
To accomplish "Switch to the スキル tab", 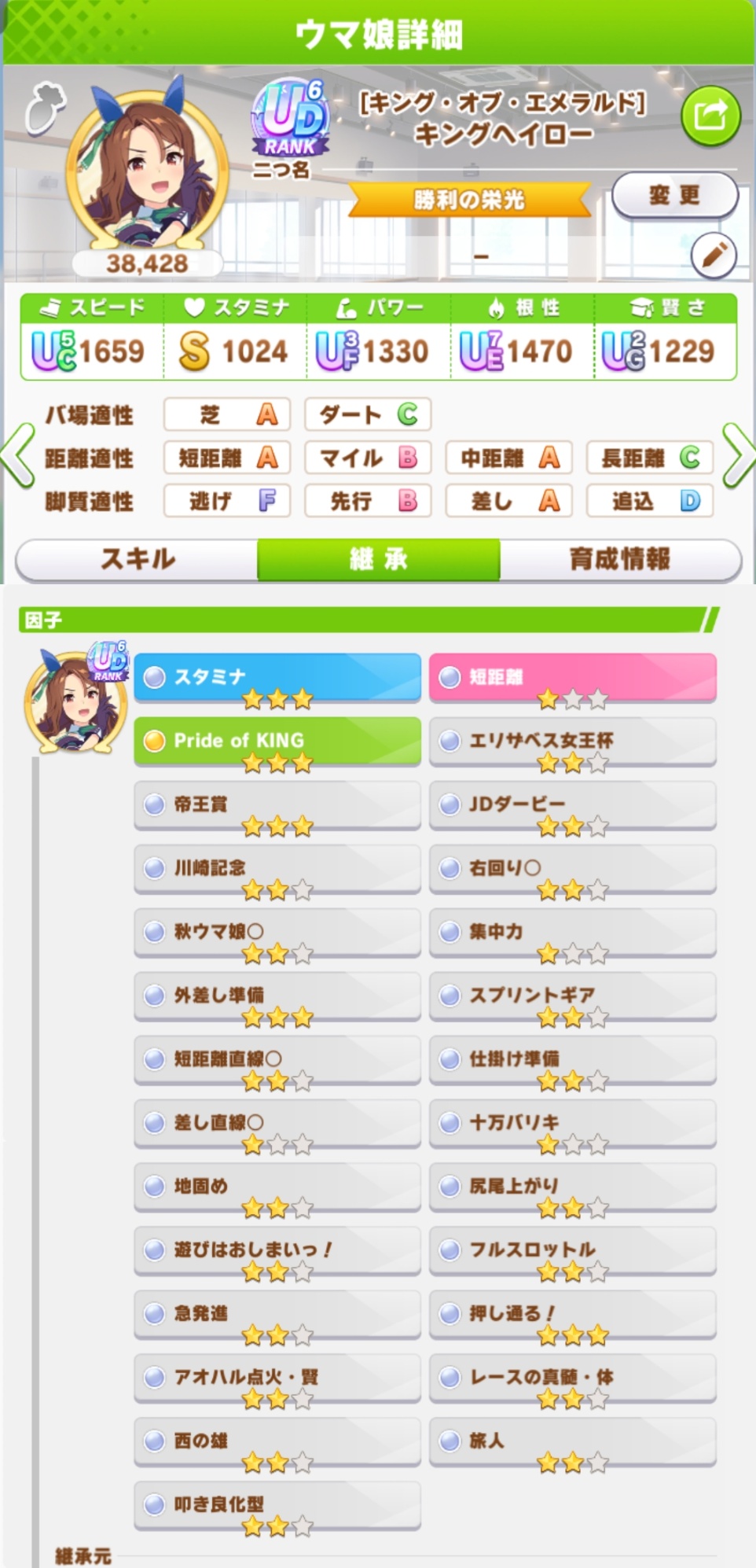I will pos(138,559).
